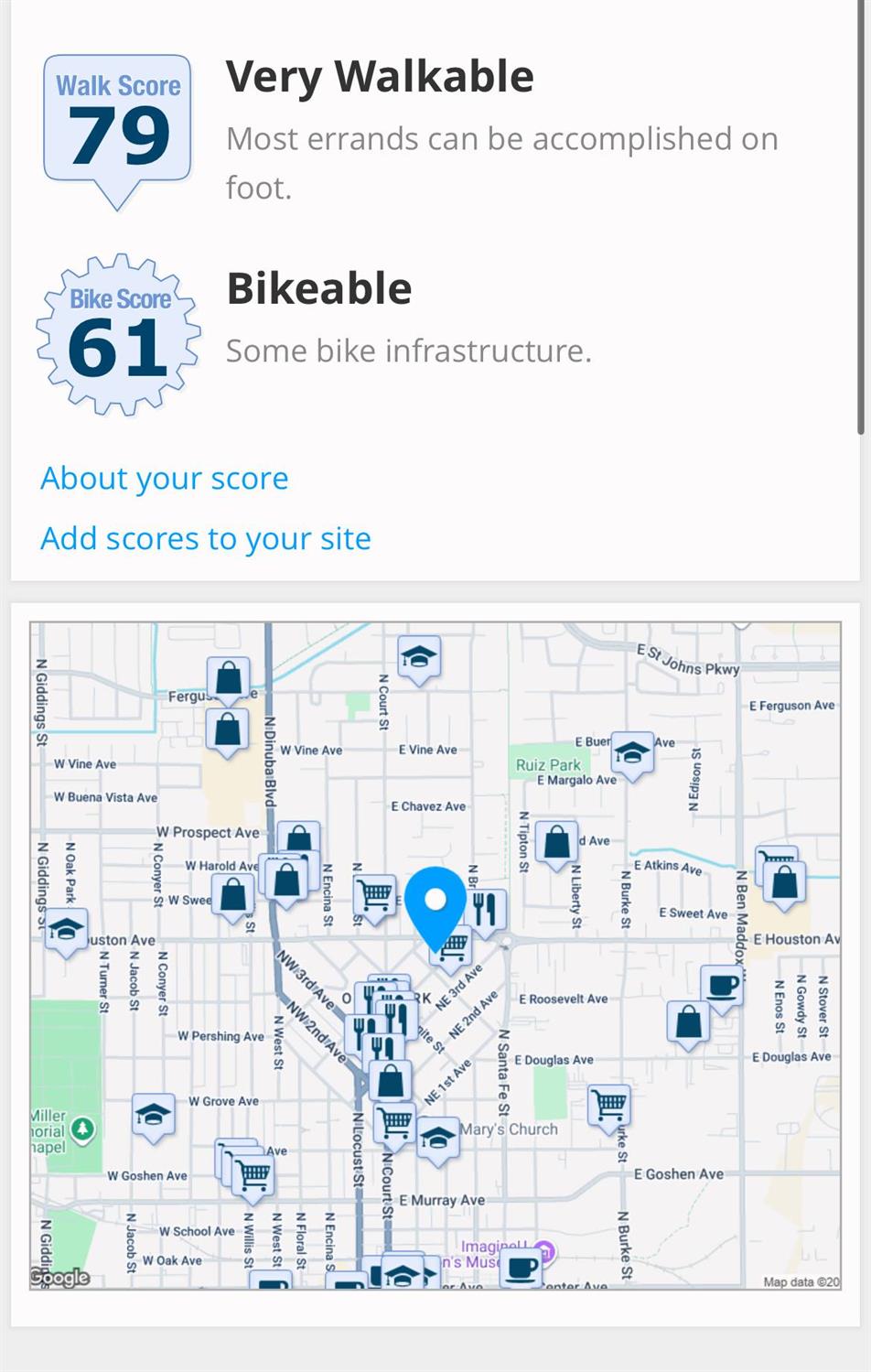This screenshot has height=1372, width=871.
Task: Tap the school marker next to Mary's Church
Action: tap(438, 1137)
